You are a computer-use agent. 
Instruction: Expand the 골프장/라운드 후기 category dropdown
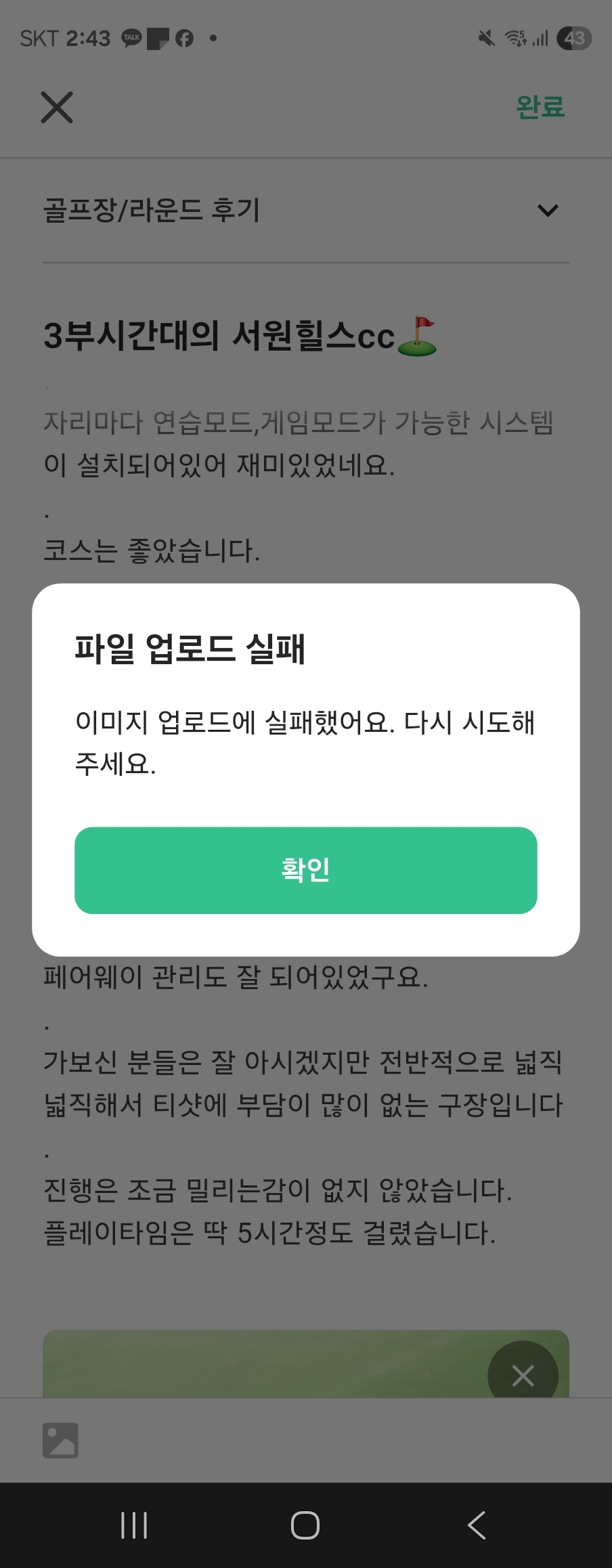[547, 211]
